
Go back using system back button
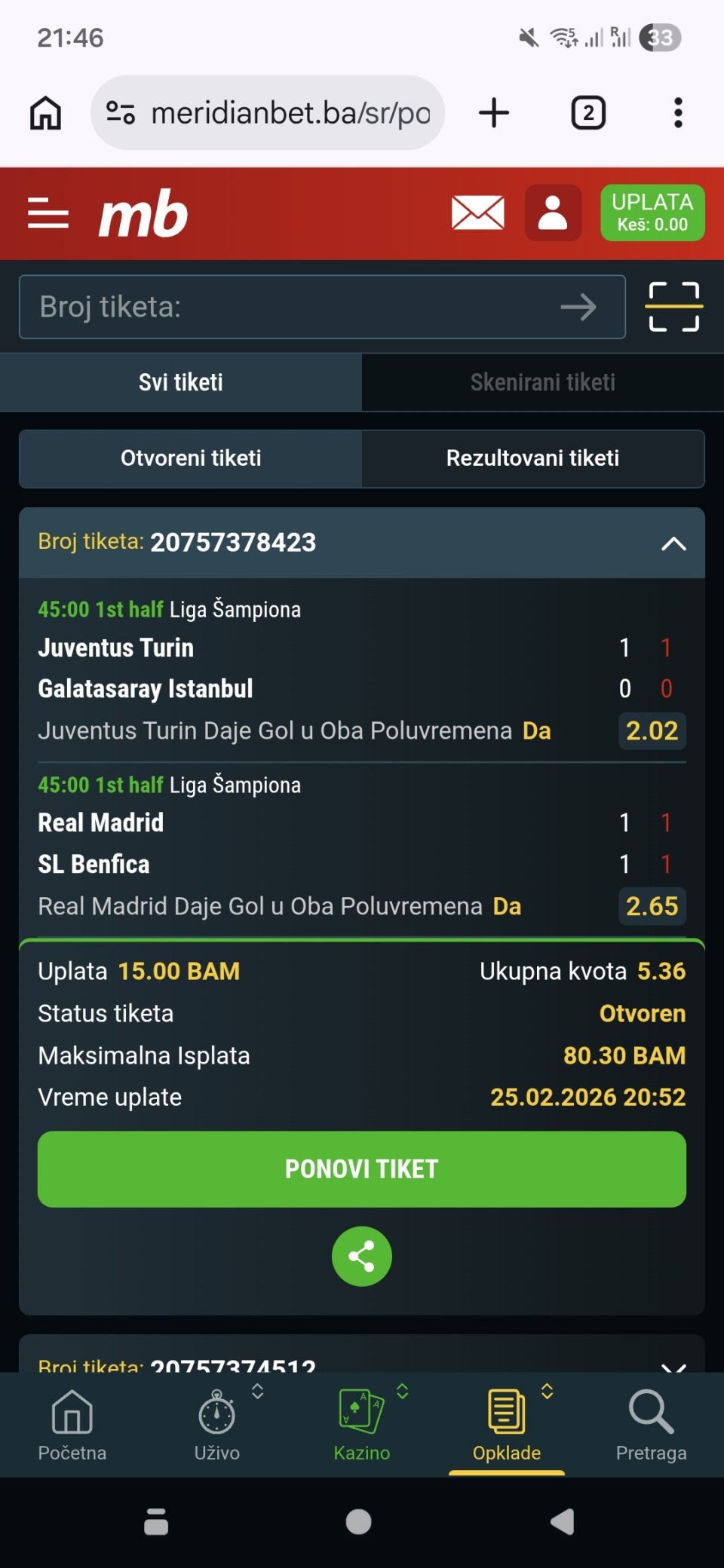point(563,1522)
